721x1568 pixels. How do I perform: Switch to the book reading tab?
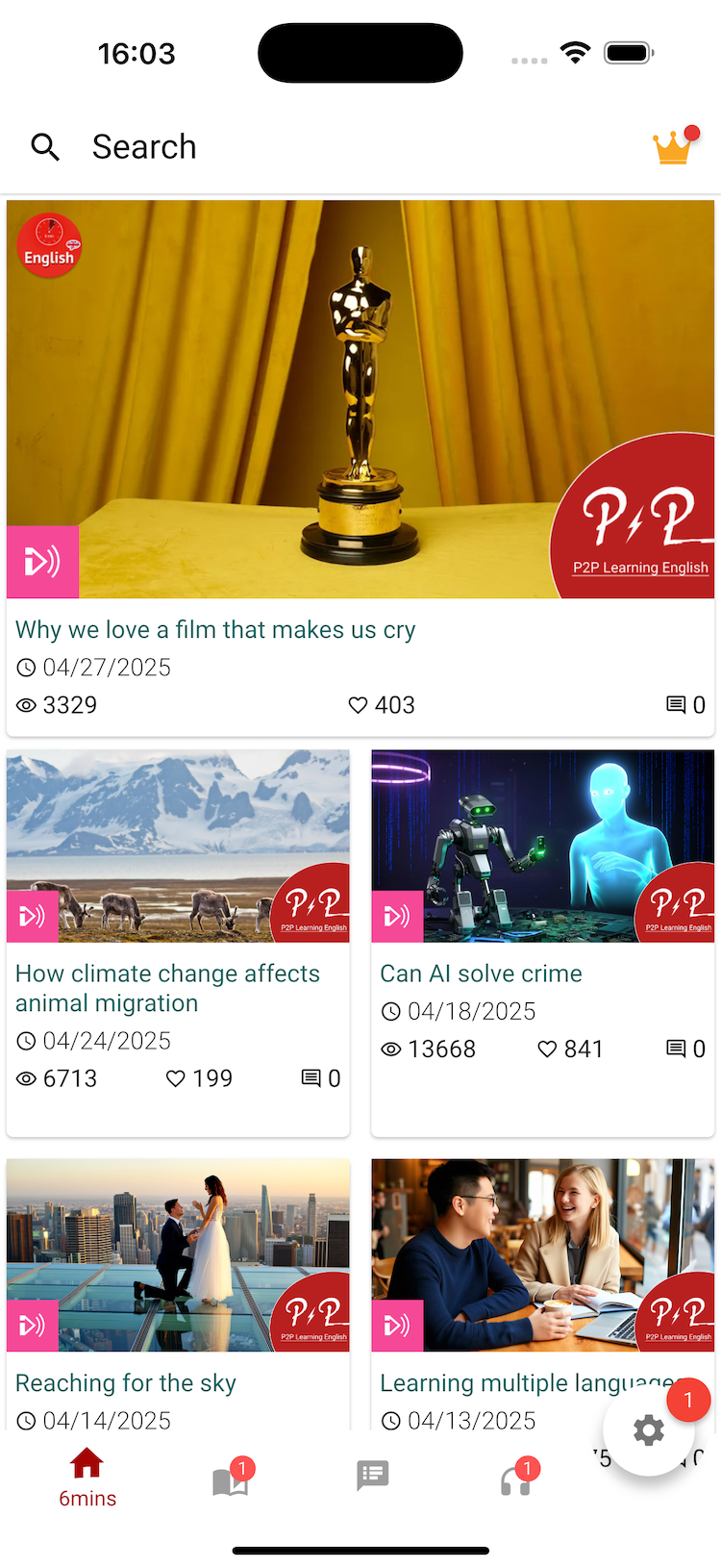[x=230, y=1479]
